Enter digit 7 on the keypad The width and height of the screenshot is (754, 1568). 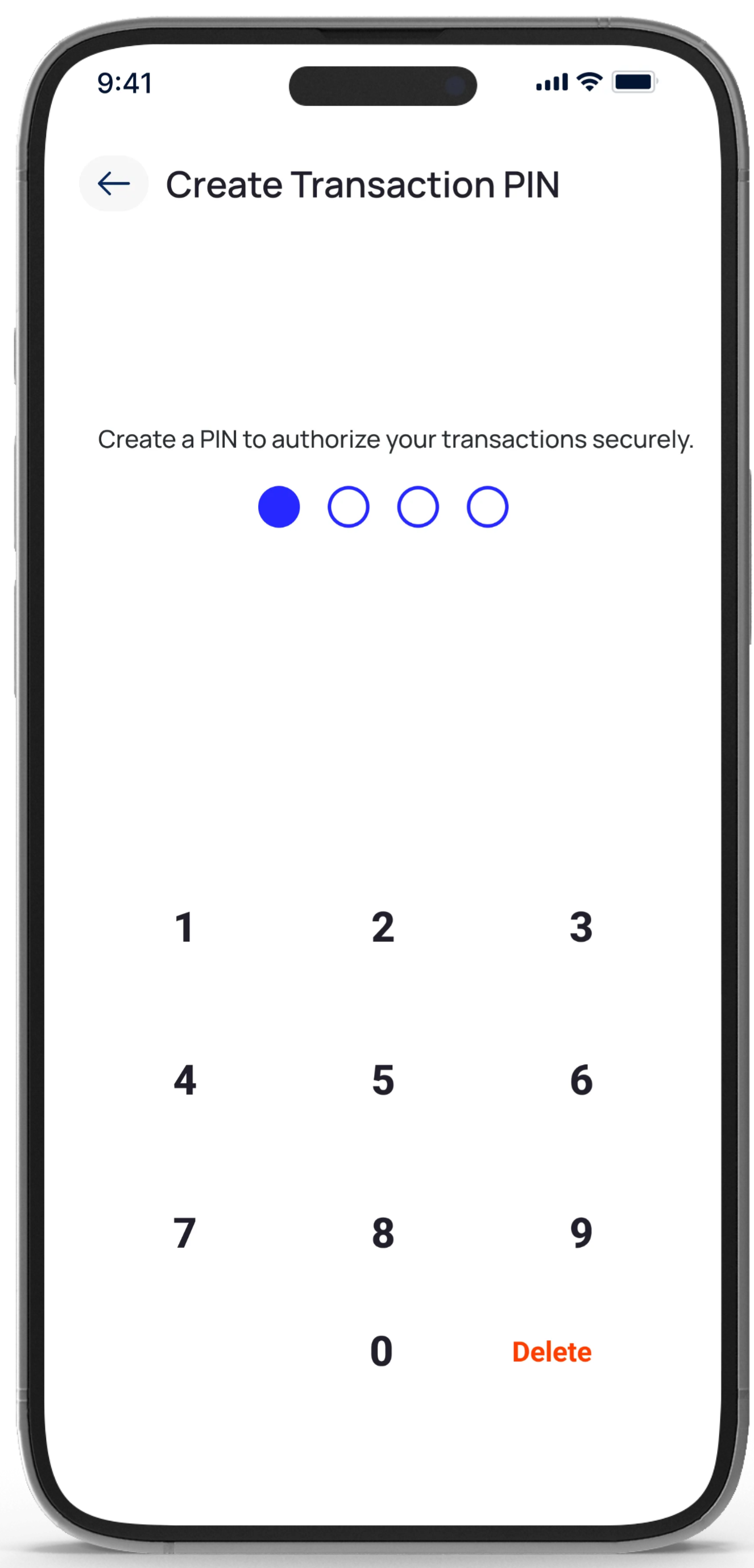coord(184,1233)
